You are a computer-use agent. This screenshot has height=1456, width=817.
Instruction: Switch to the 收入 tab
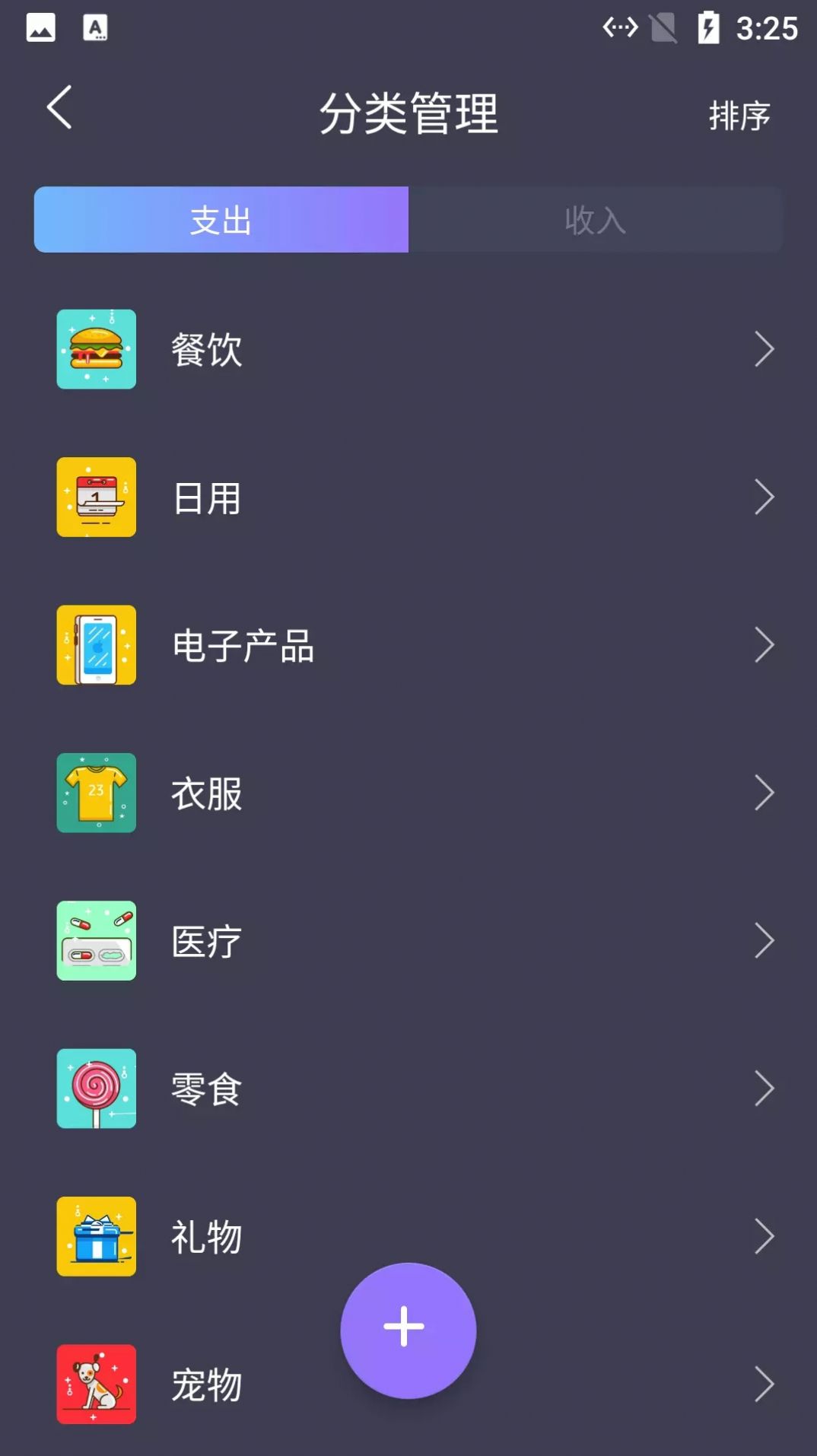(x=596, y=220)
